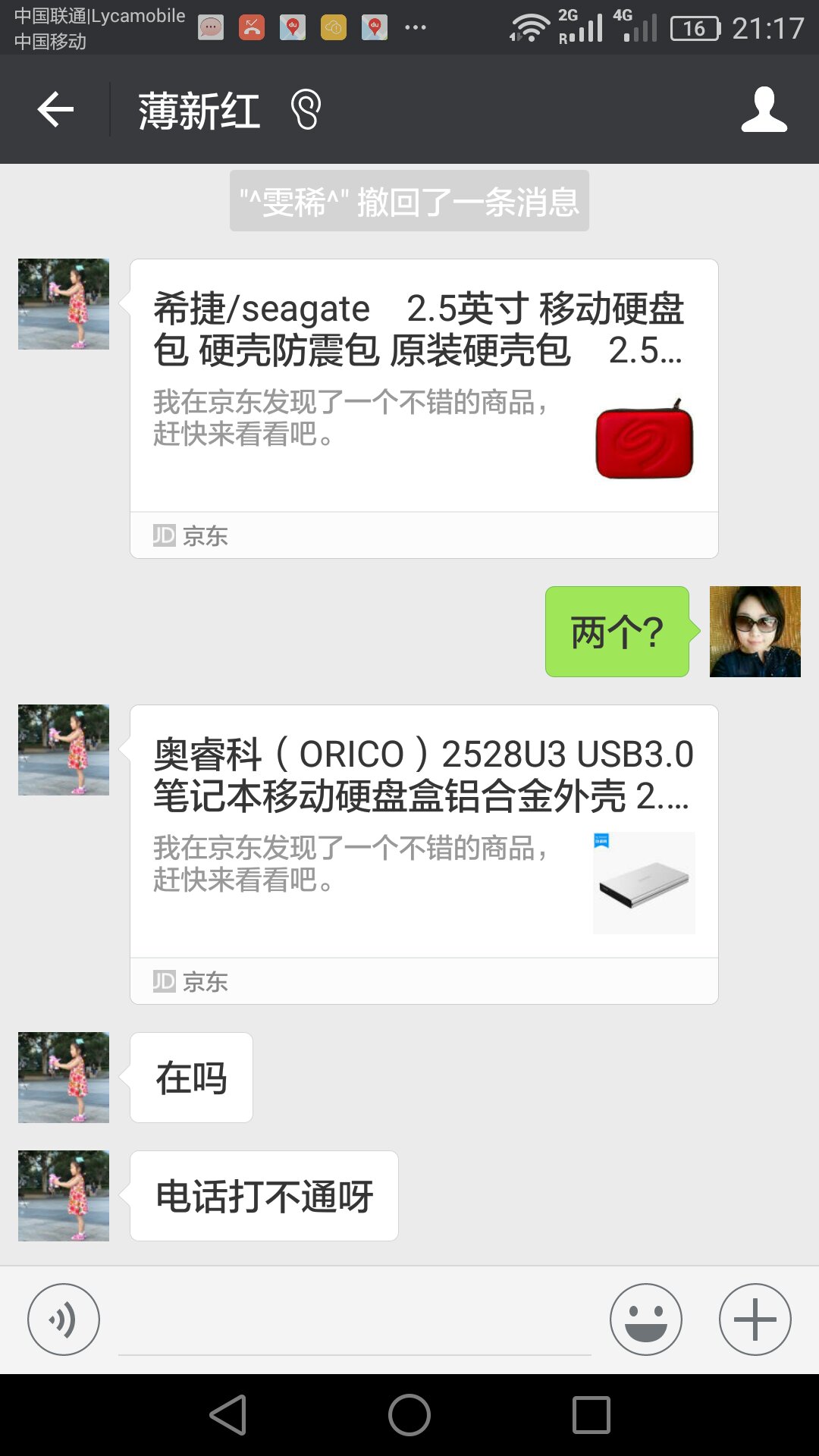
Task: Focus the message text field
Action: coord(354,1323)
